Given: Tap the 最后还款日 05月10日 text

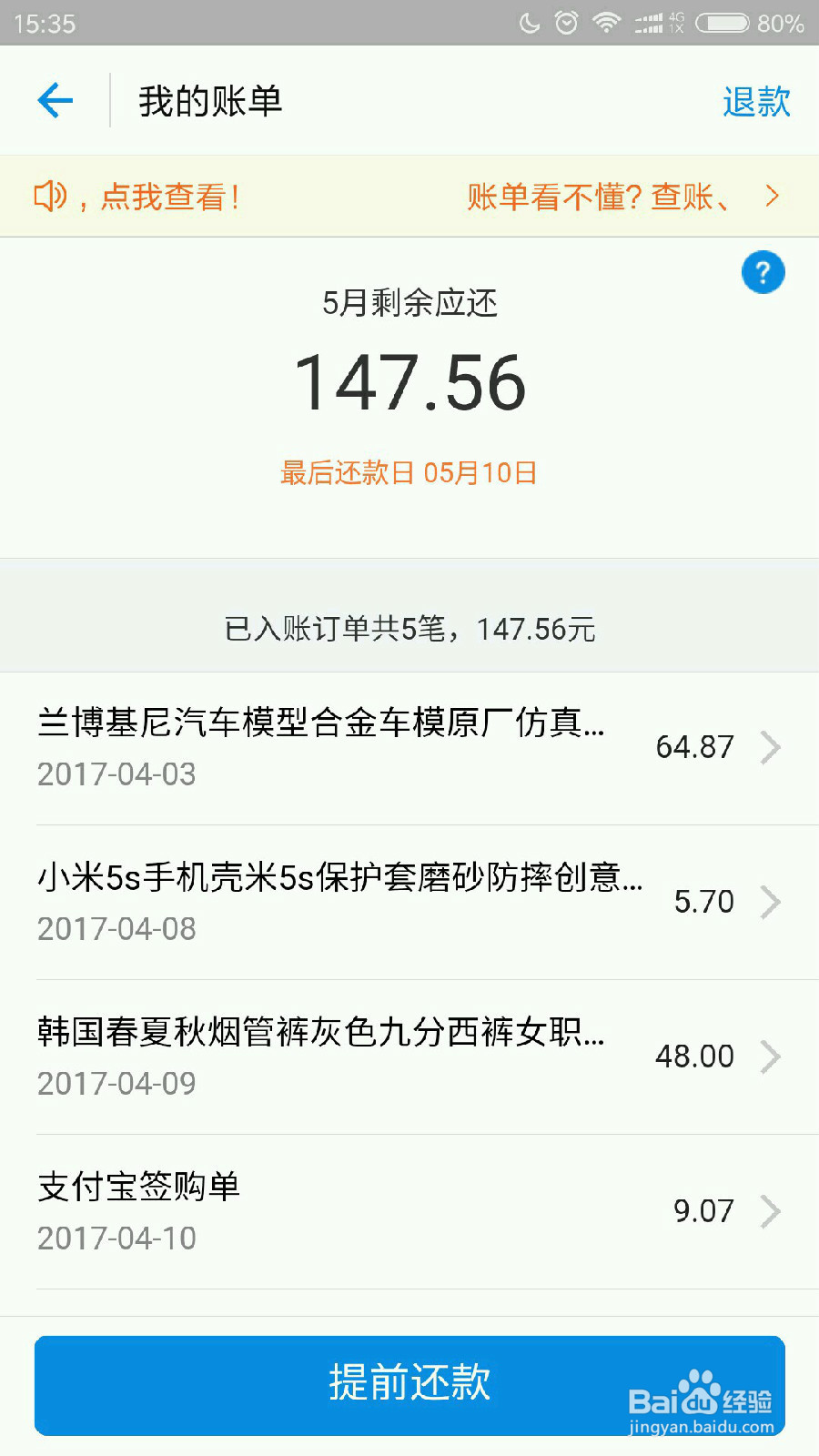Looking at the screenshot, I should 409,473.
